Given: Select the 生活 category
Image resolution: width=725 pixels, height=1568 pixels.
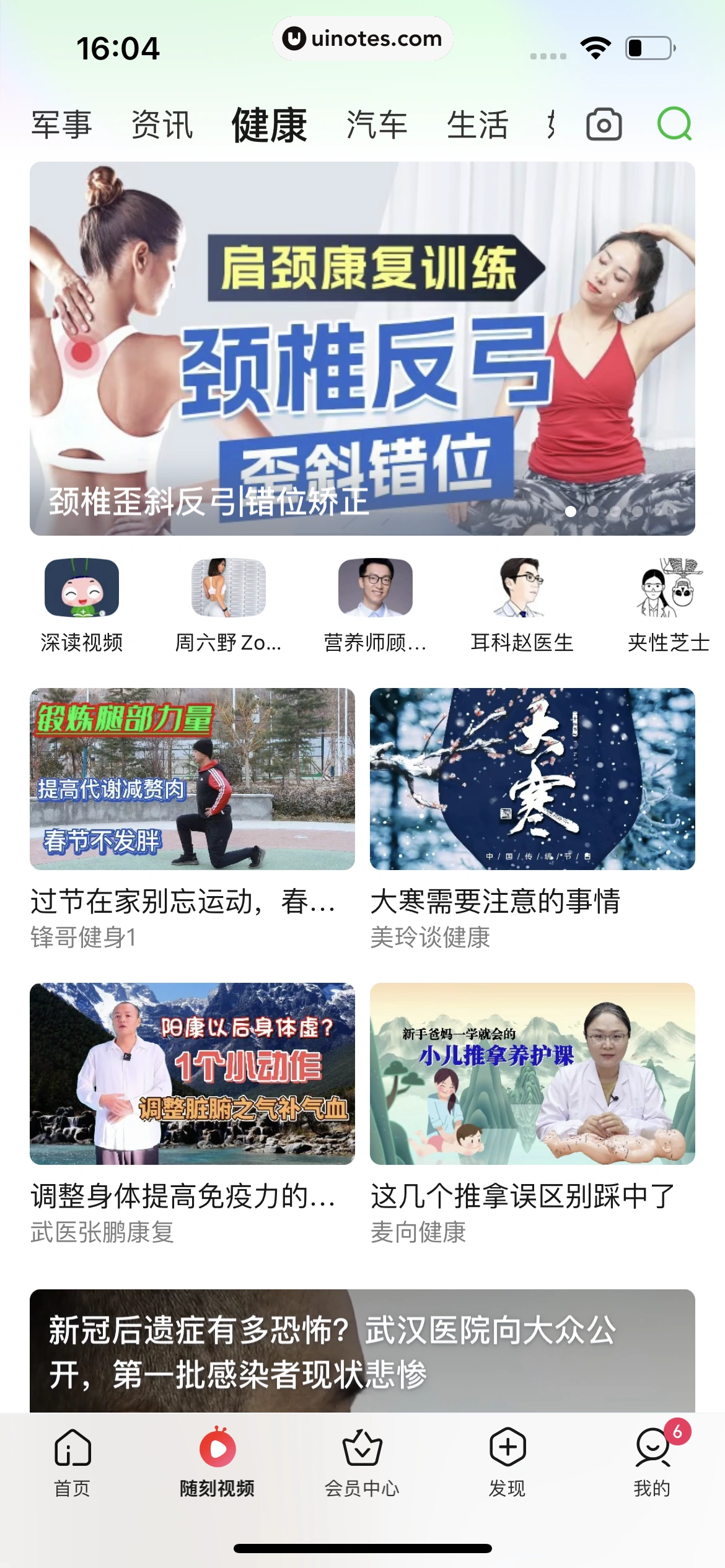Looking at the screenshot, I should click(x=478, y=126).
